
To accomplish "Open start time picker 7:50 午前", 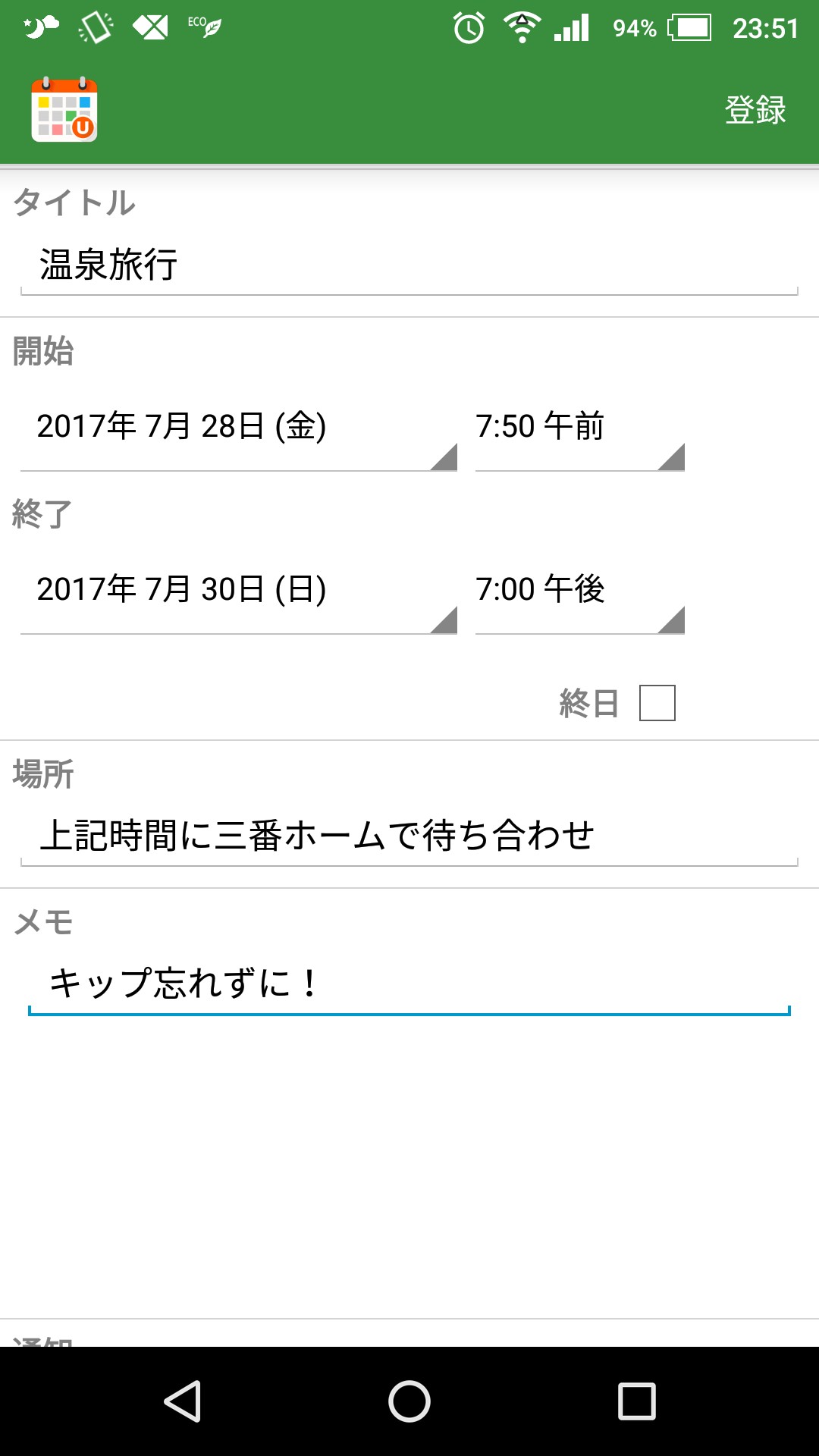I will pos(579,427).
